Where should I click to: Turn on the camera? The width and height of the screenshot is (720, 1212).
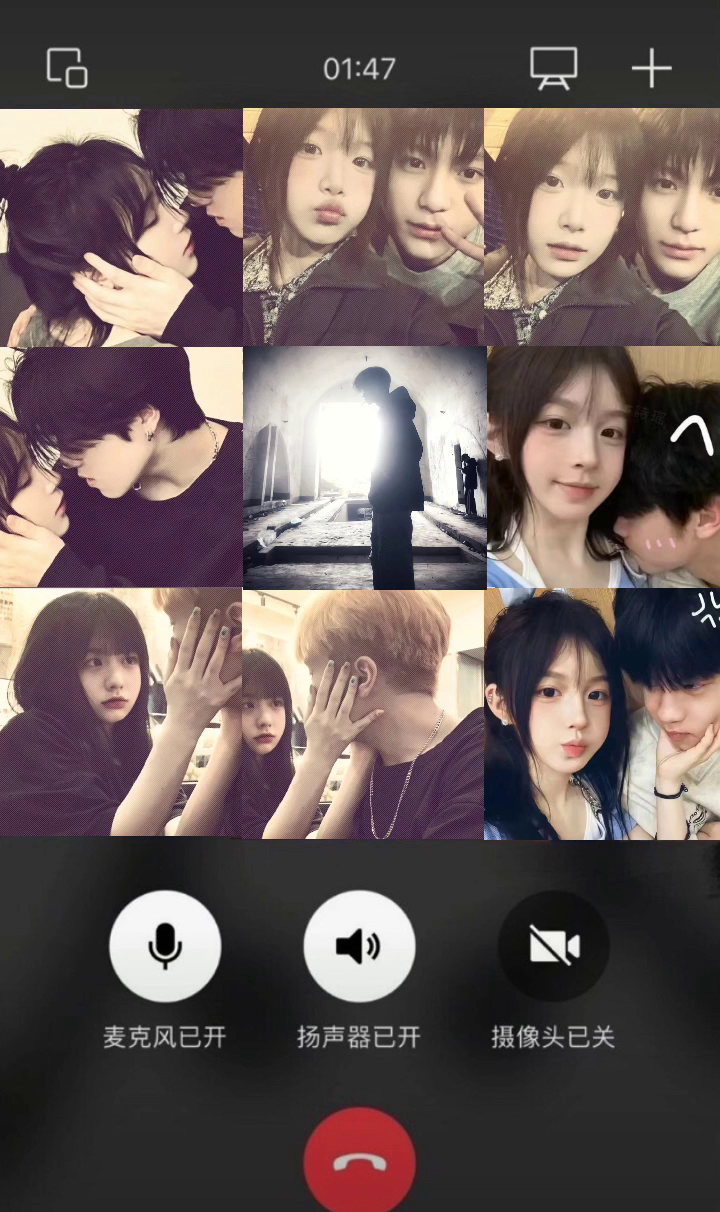pyautogui.click(x=553, y=946)
